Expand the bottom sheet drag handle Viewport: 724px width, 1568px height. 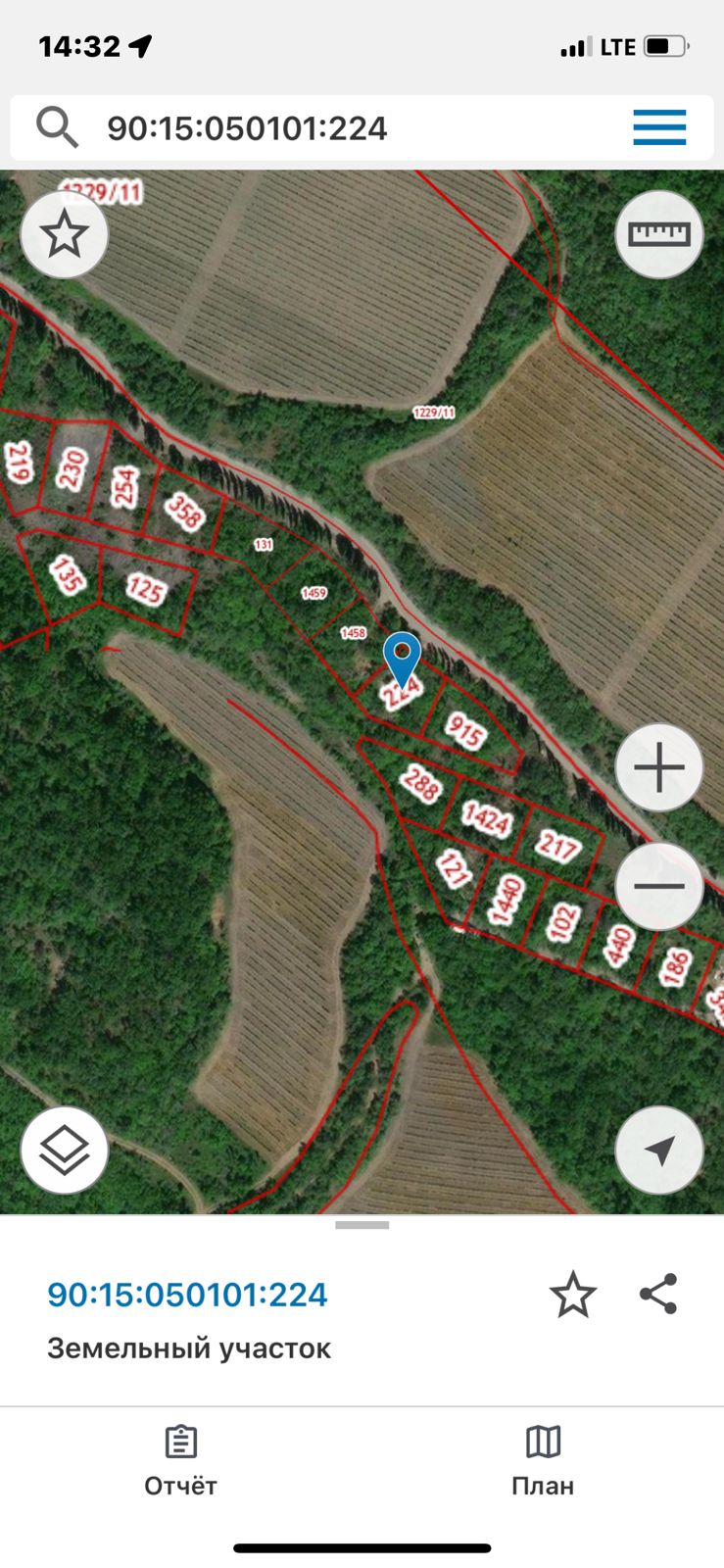tap(362, 1225)
